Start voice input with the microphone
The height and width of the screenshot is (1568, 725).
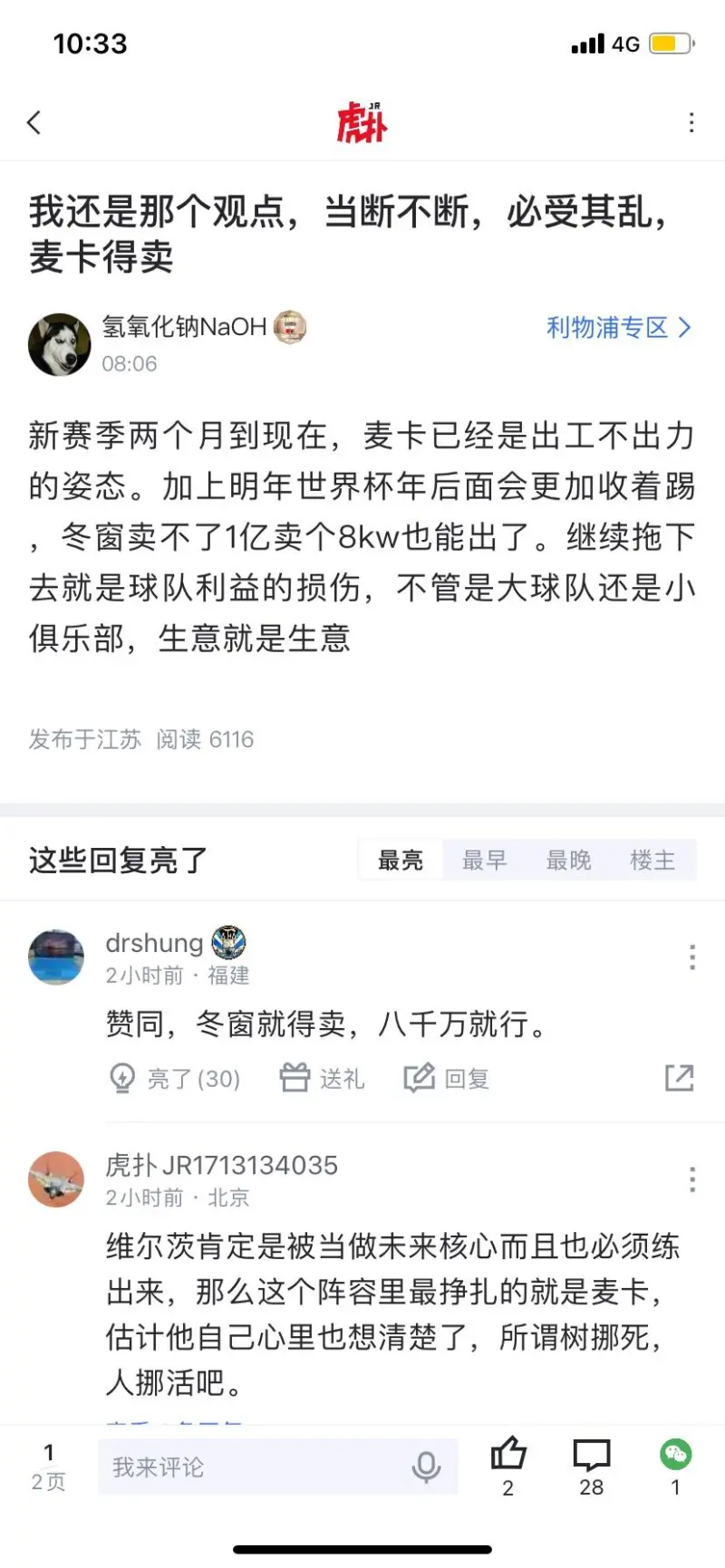tap(426, 1467)
